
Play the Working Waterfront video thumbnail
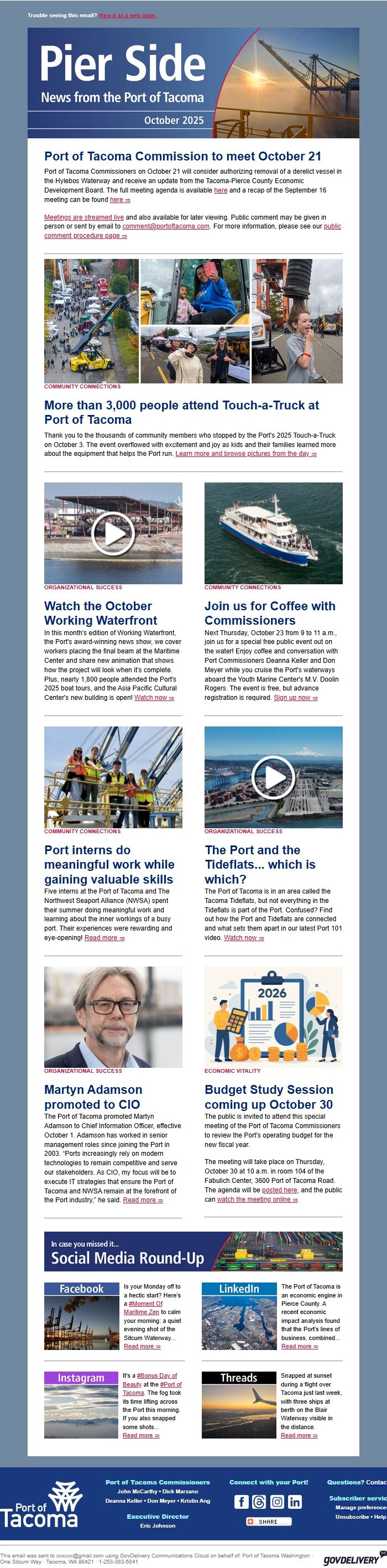click(x=113, y=533)
